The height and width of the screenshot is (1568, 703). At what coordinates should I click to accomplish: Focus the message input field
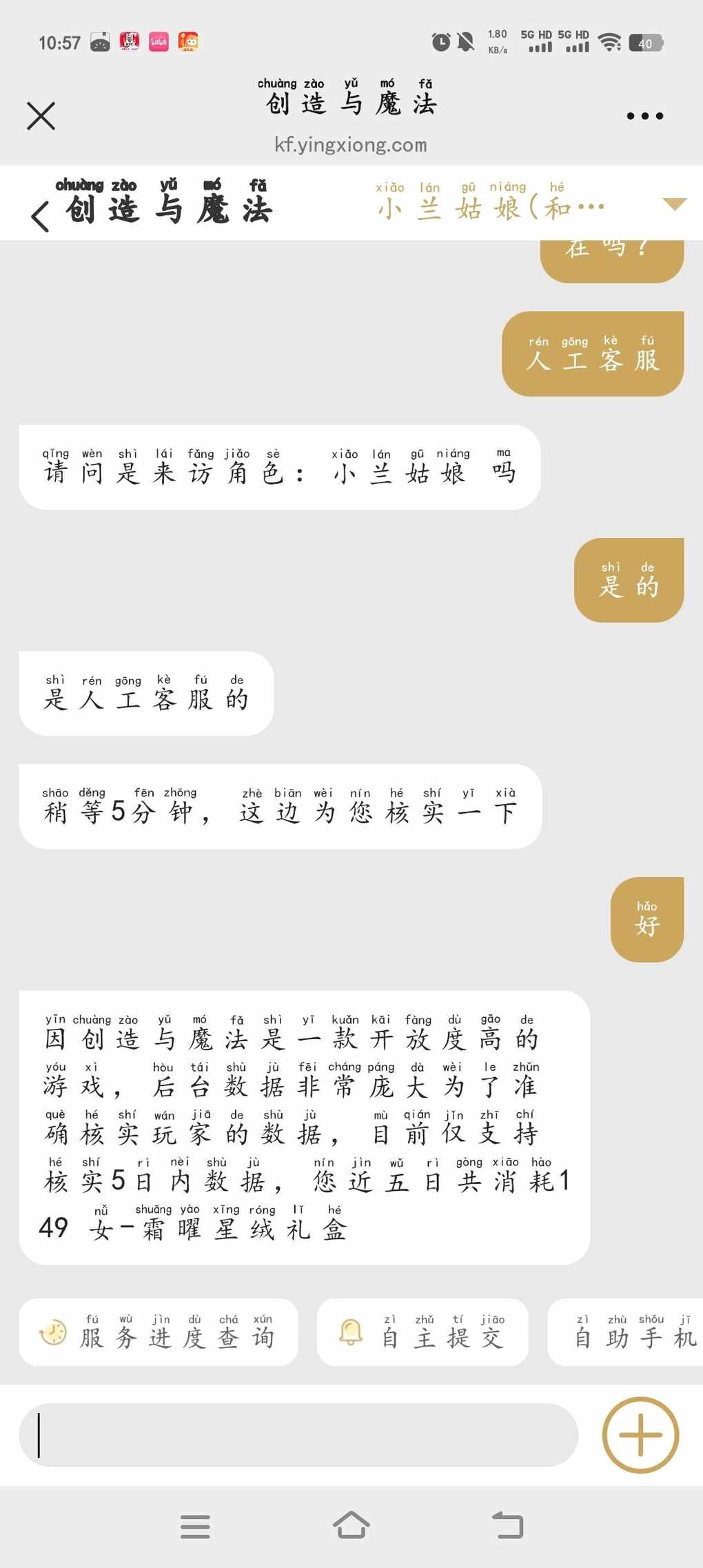tap(298, 1435)
